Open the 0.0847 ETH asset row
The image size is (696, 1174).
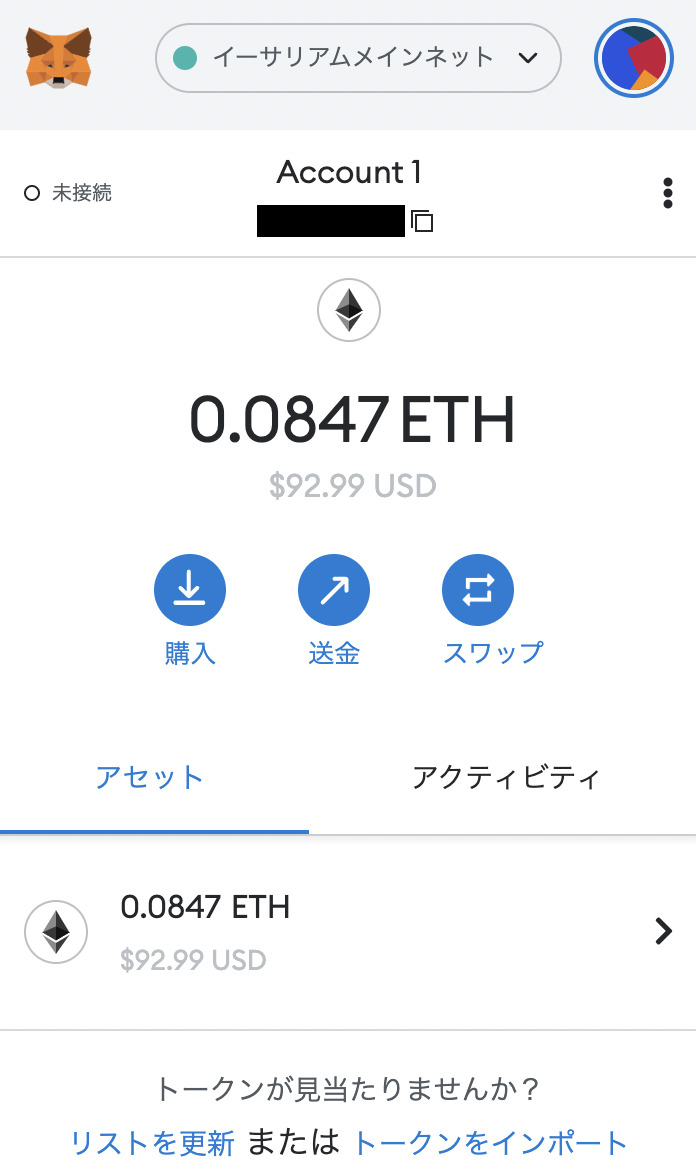[348, 932]
